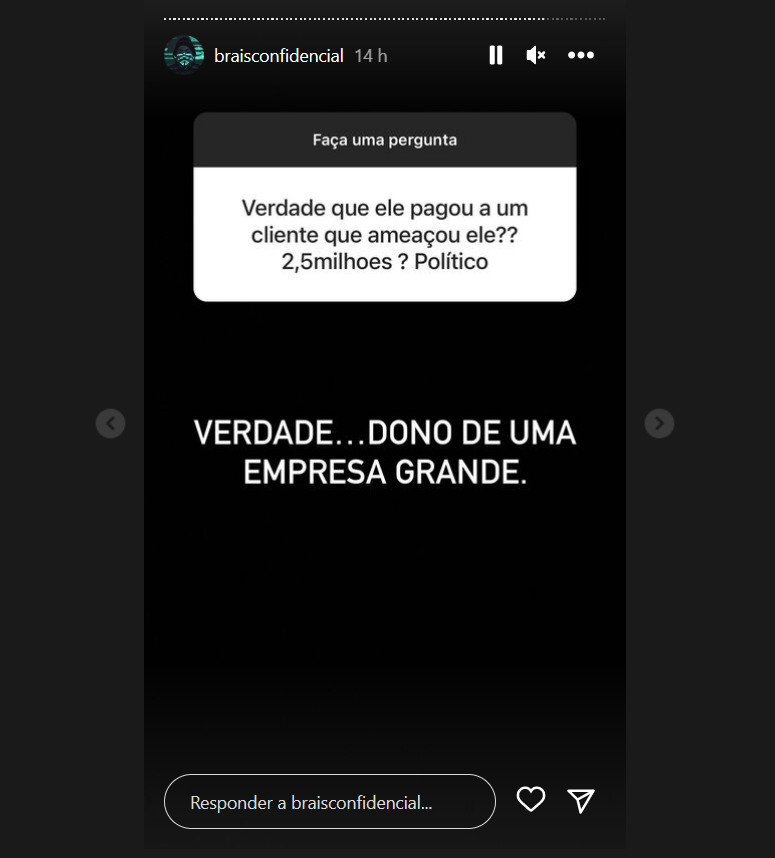Like this story with the heart

coord(531,800)
